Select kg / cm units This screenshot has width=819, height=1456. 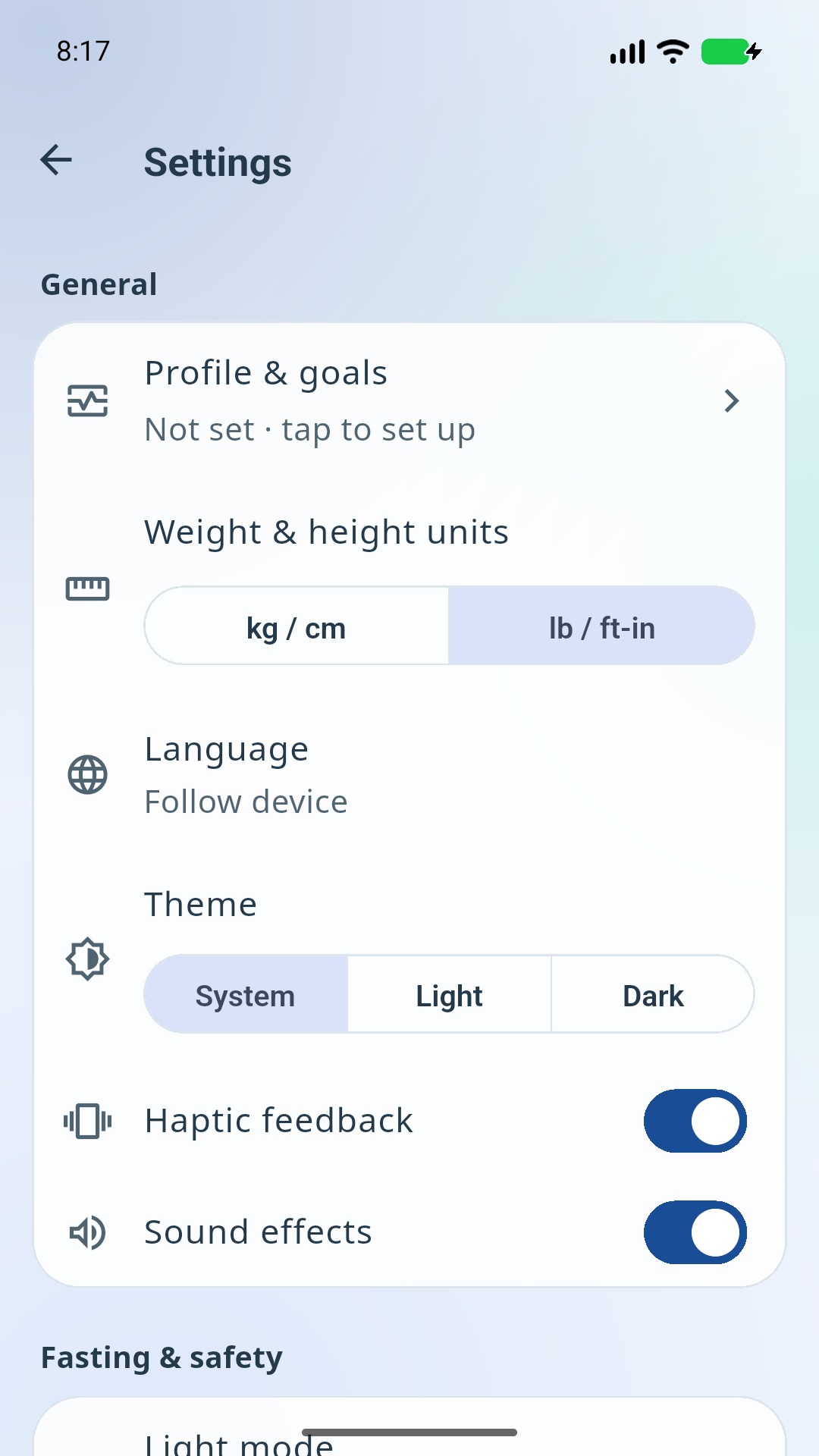point(297,626)
